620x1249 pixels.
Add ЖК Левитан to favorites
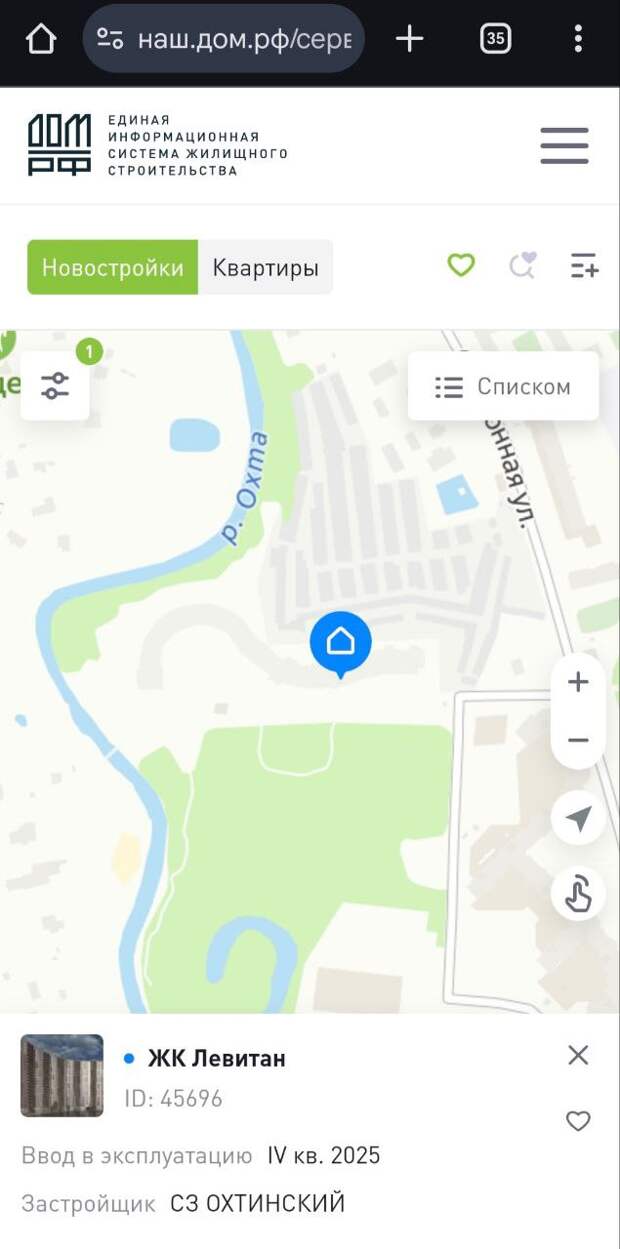578,1121
